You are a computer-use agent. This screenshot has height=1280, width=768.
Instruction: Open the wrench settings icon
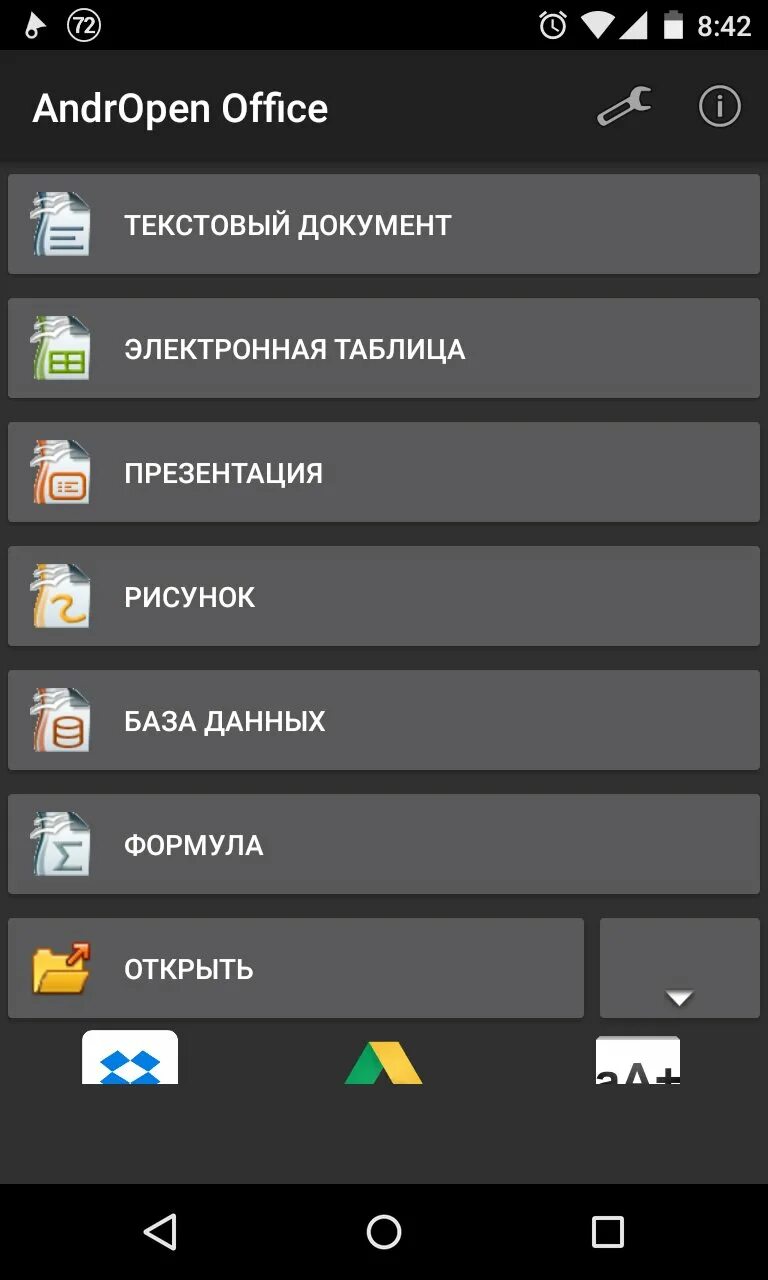(624, 107)
